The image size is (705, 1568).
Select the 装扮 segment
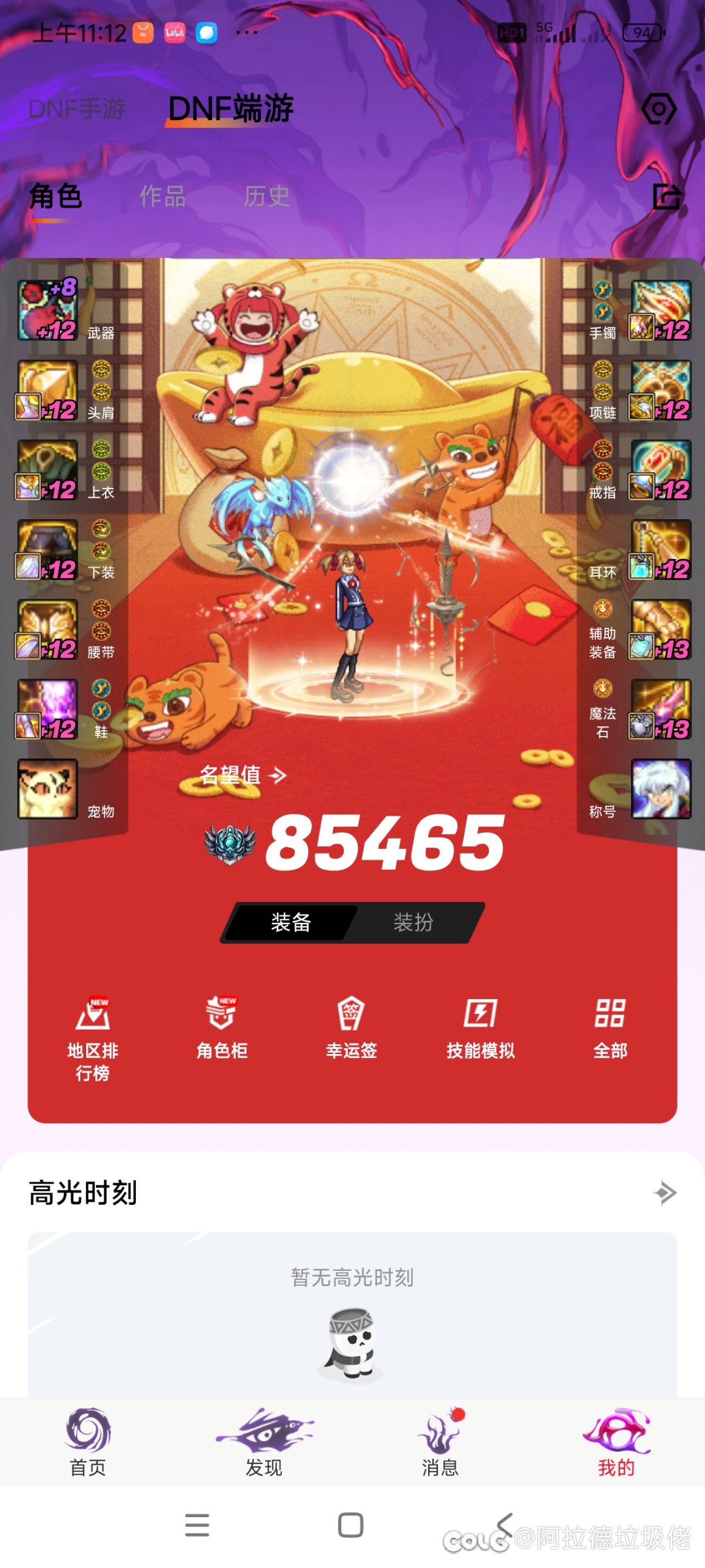click(413, 922)
